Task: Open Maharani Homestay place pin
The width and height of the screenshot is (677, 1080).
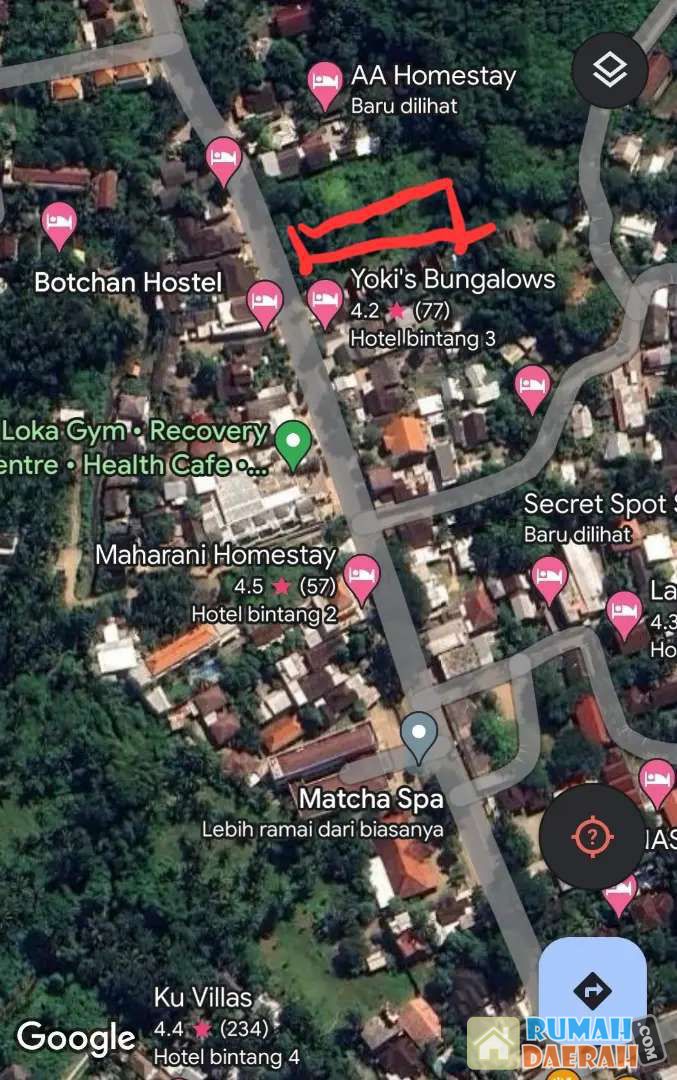Action: (361, 576)
